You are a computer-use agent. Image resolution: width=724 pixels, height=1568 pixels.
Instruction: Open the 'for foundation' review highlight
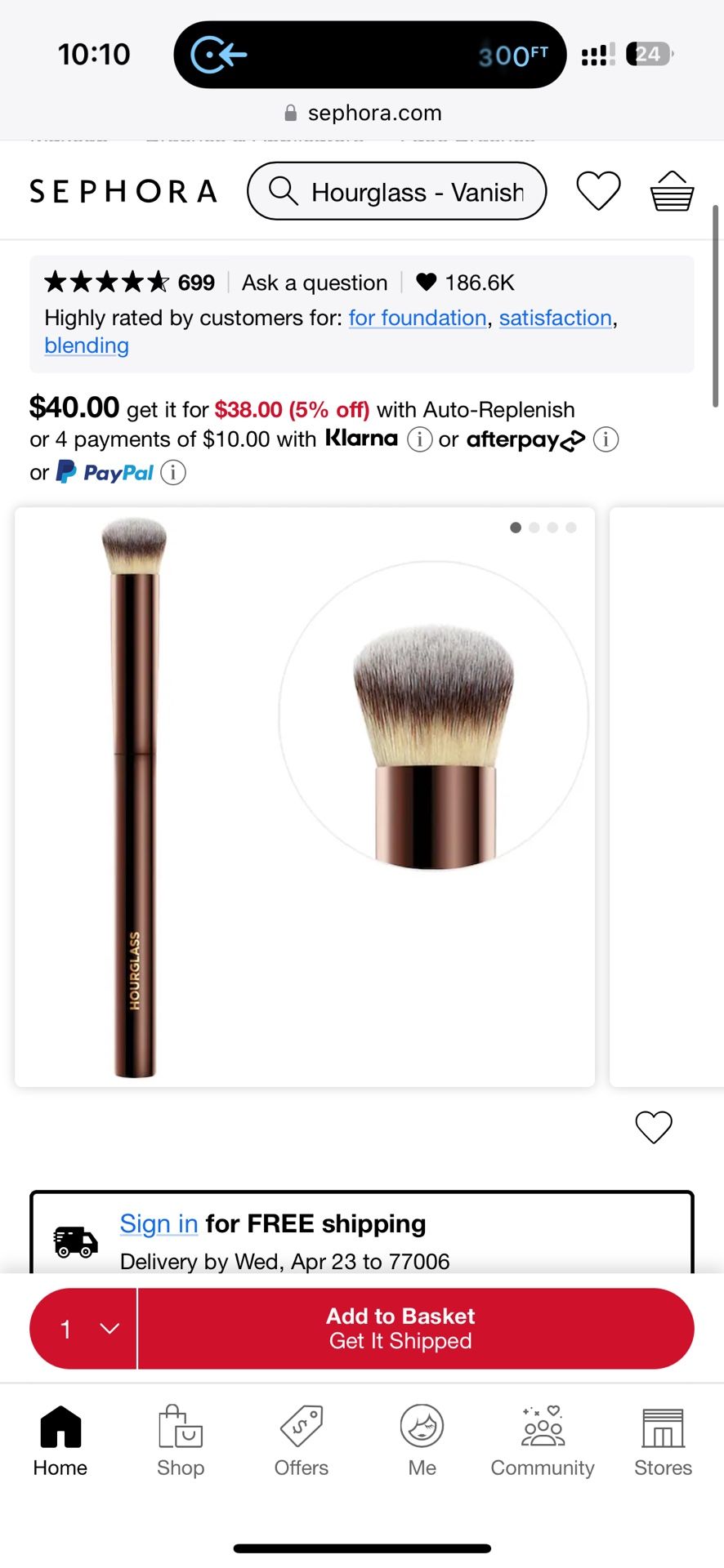(418, 318)
